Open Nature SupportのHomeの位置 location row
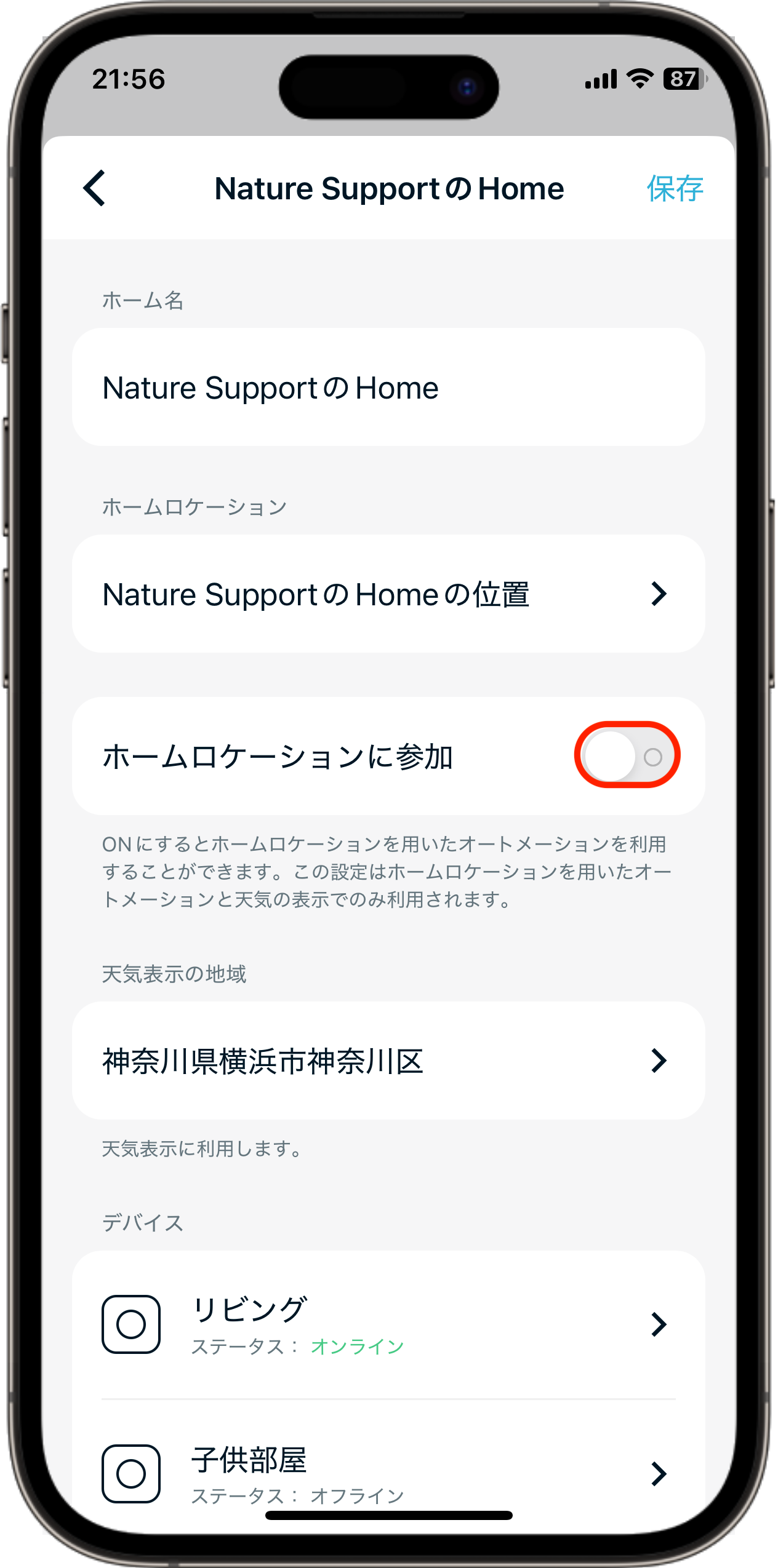Screen dimensions: 778x1568 click(x=388, y=594)
